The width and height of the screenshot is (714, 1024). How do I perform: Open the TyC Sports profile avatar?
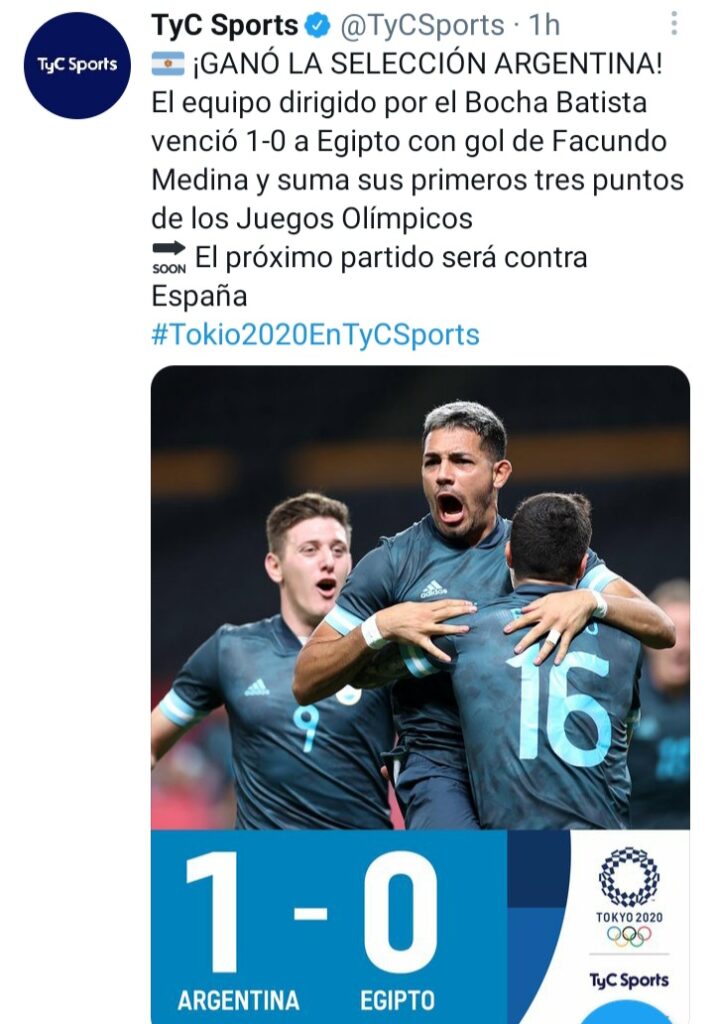(77, 66)
